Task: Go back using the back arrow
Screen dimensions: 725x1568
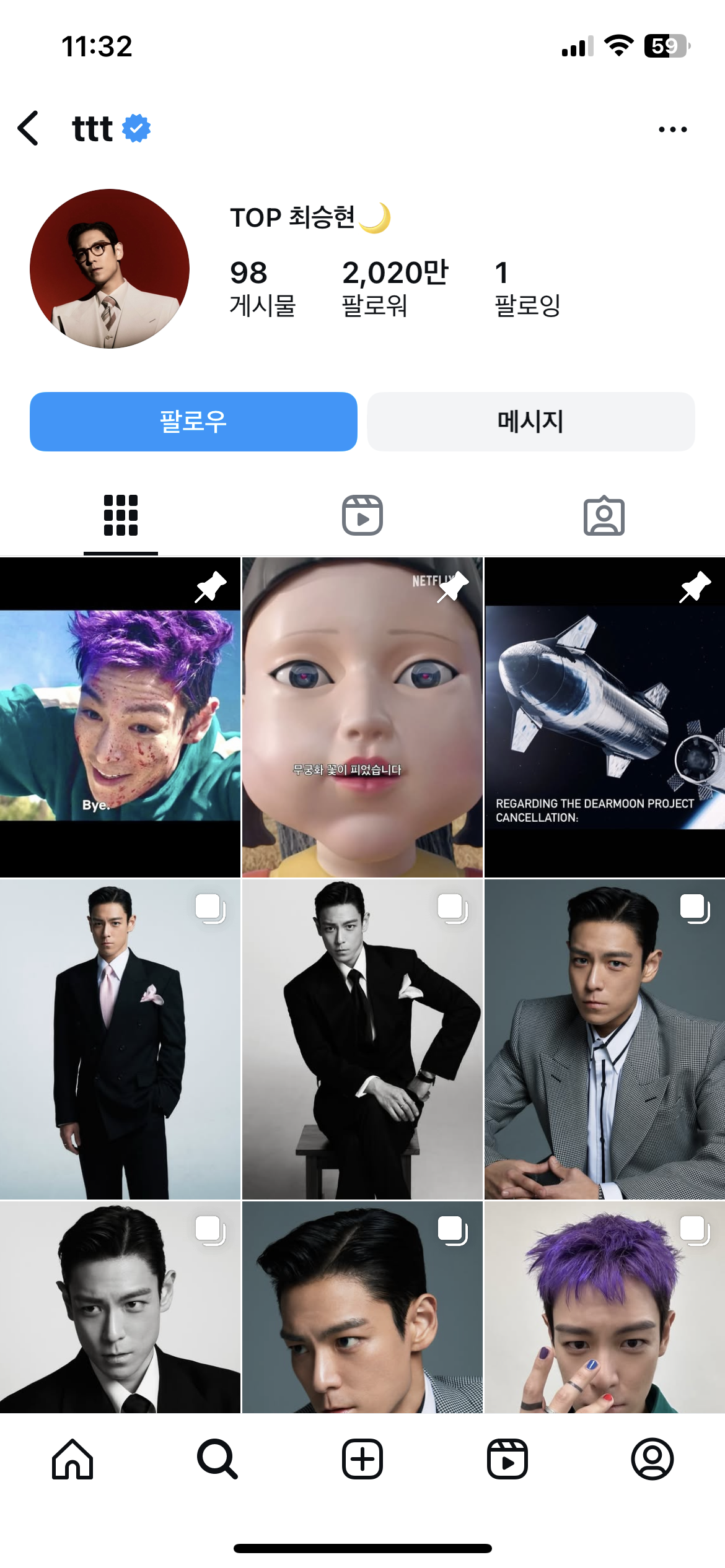Action: tap(29, 129)
